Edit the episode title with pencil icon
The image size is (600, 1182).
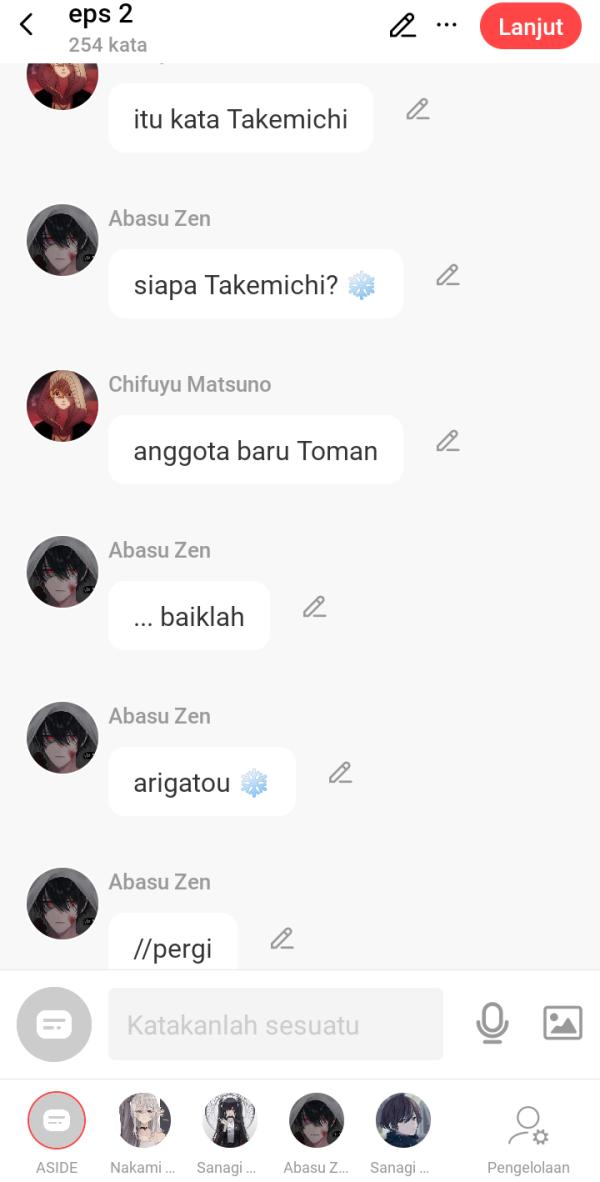click(402, 26)
